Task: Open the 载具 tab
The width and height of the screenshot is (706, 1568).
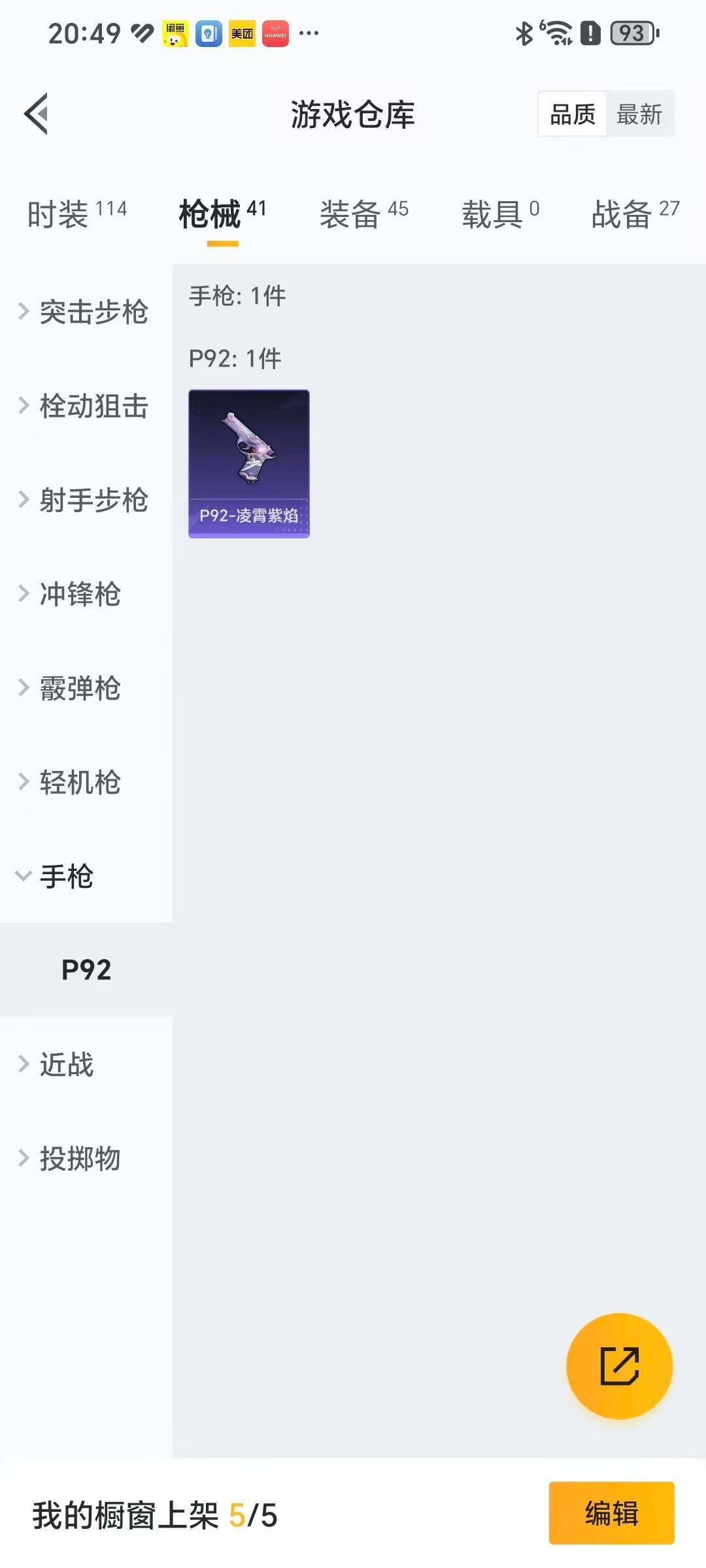Action: [501, 214]
